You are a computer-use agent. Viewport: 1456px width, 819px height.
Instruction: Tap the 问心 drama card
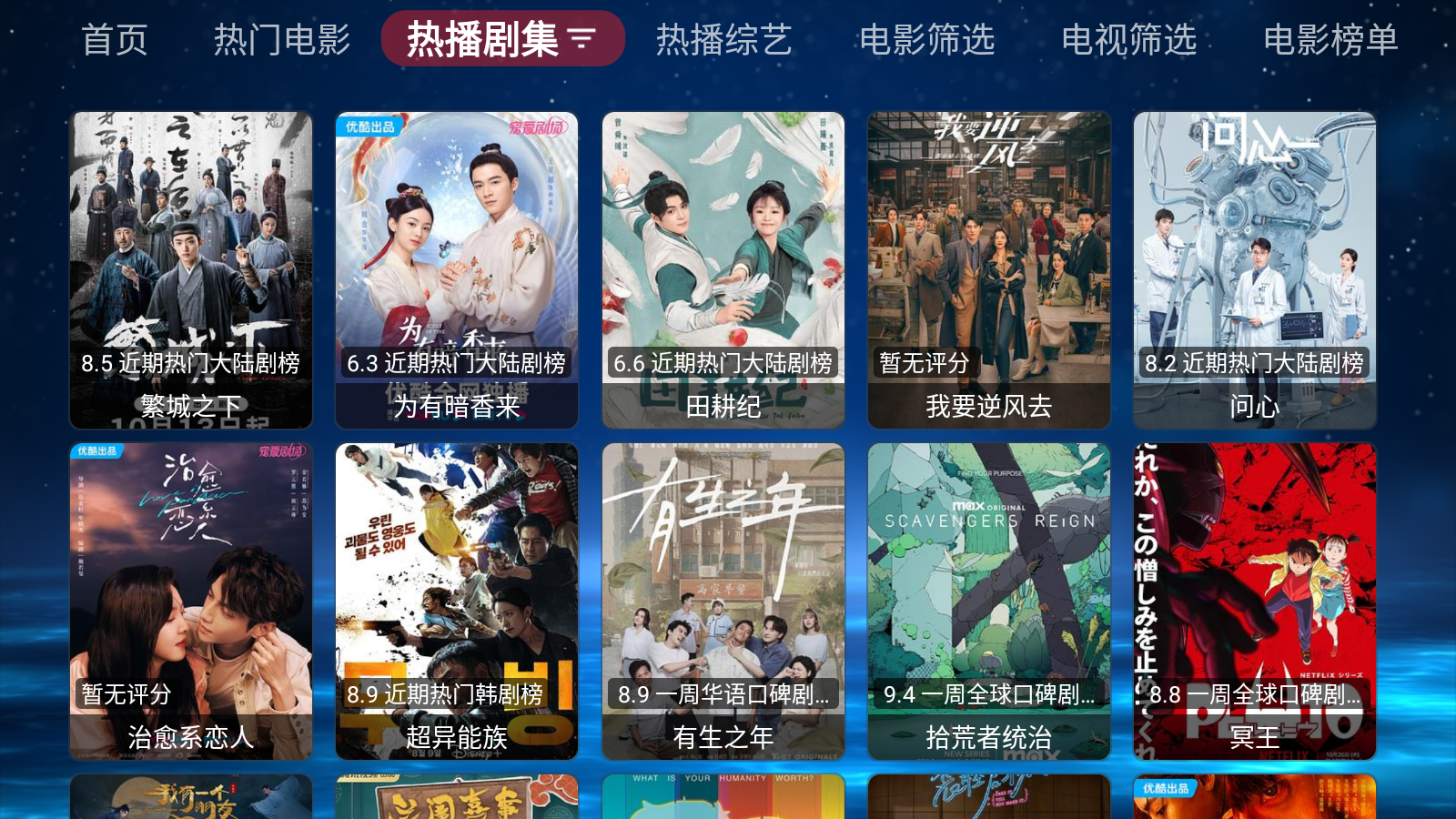click(1255, 269)
